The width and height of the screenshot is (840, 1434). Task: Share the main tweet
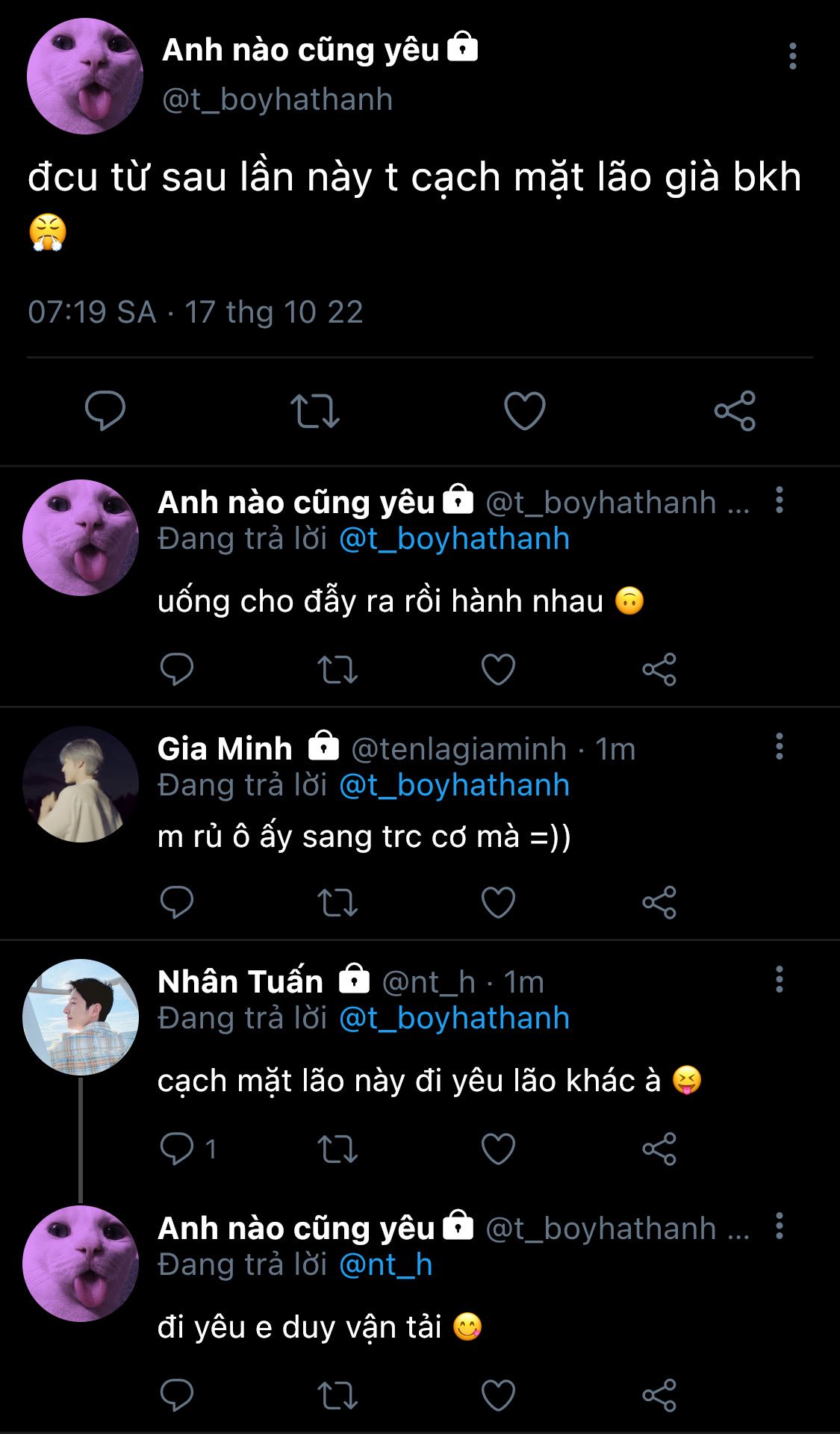click(x=735, y=410)
